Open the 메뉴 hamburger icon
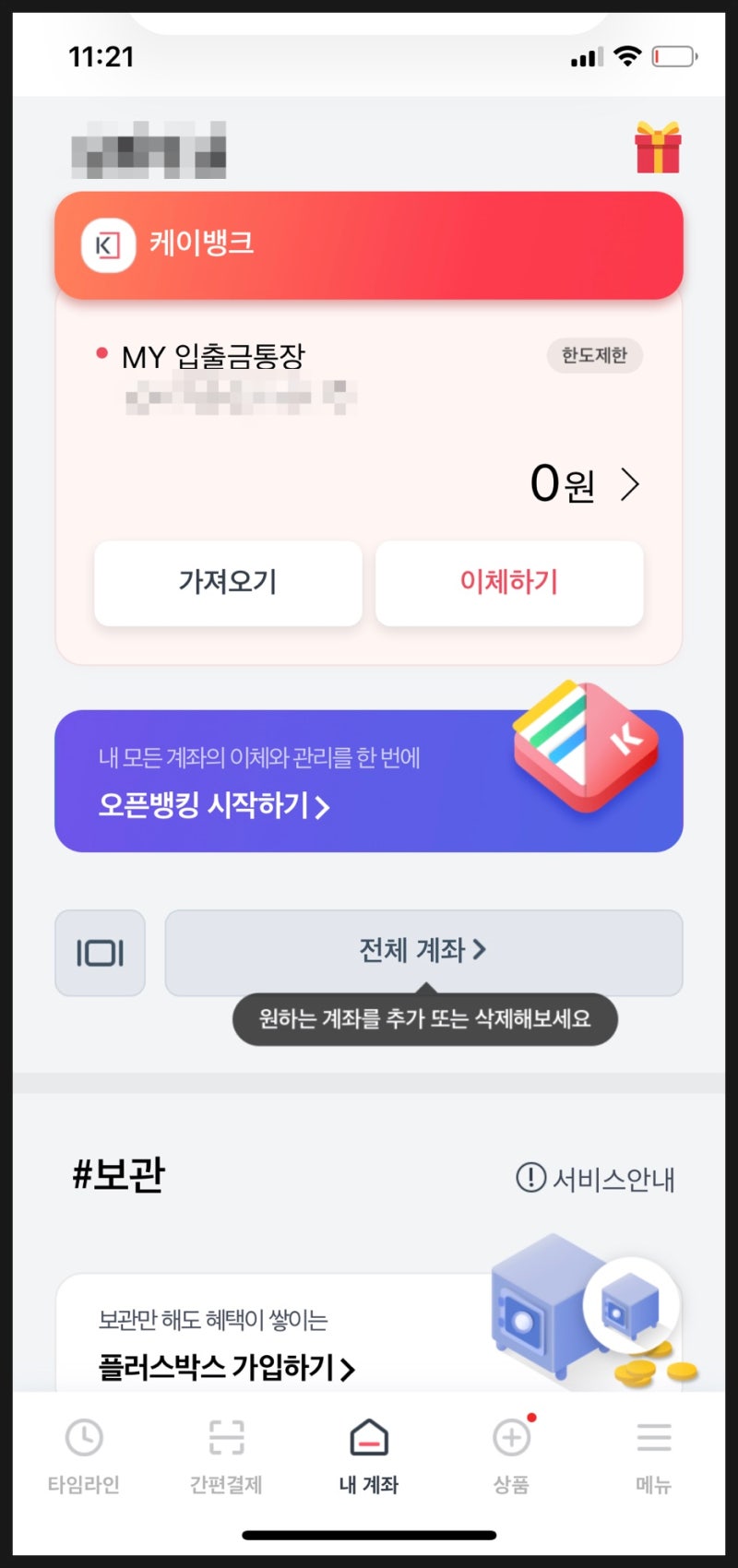 pyautogui.click(x=653, y=1437)
